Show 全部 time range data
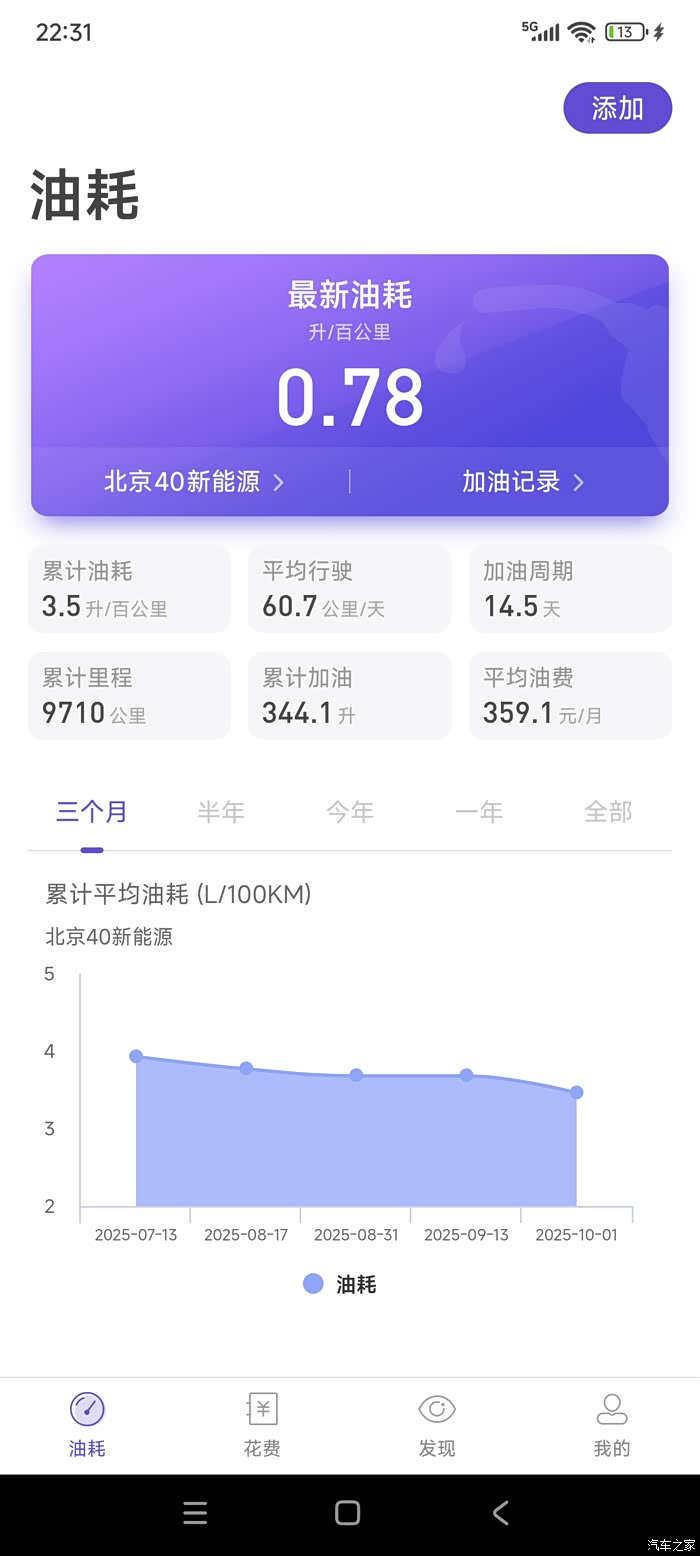This screenshot has width=700, height=1556. click(608, 812)
